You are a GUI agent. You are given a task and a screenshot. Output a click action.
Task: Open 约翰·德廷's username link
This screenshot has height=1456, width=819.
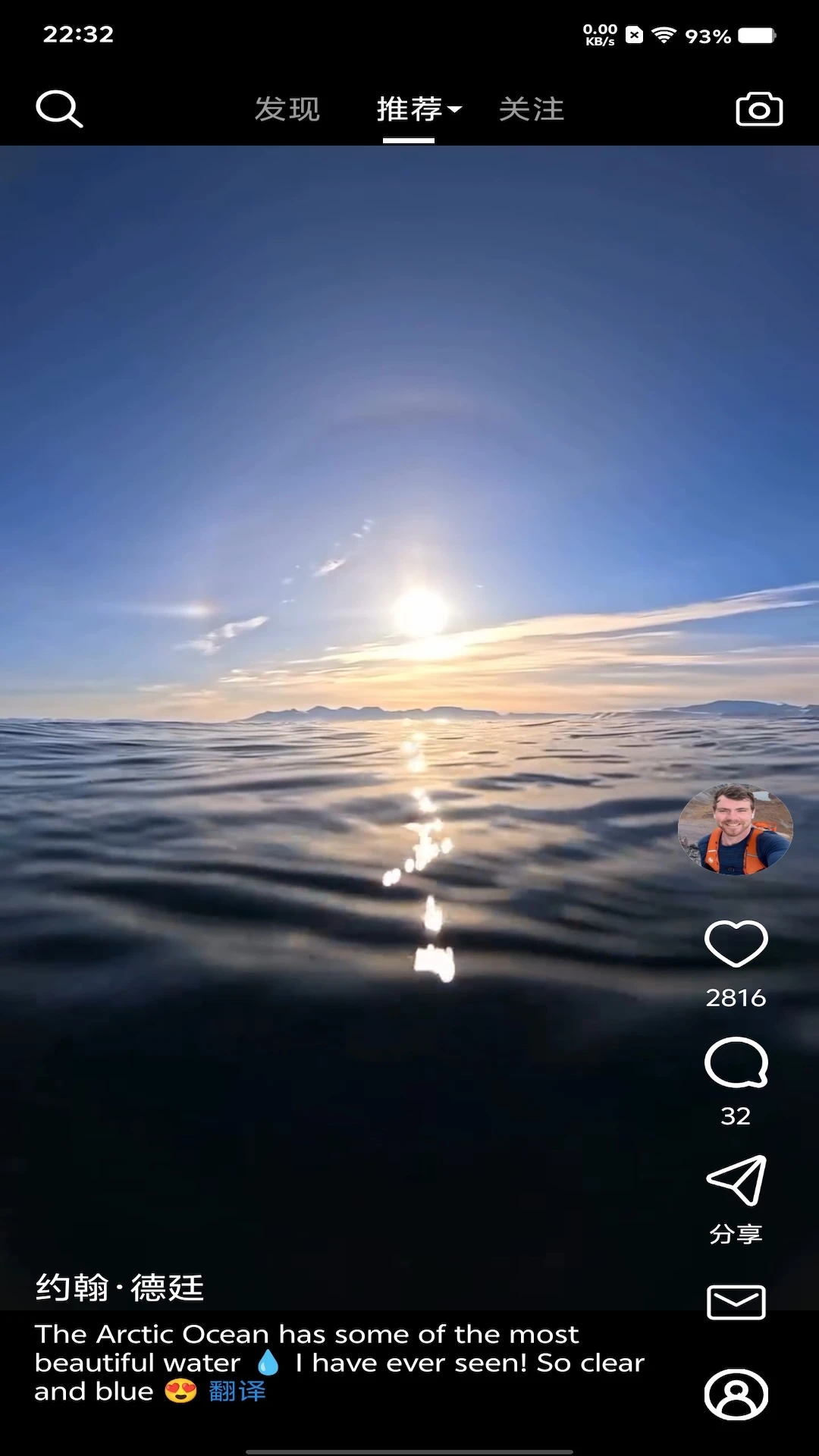[120, 1288]
